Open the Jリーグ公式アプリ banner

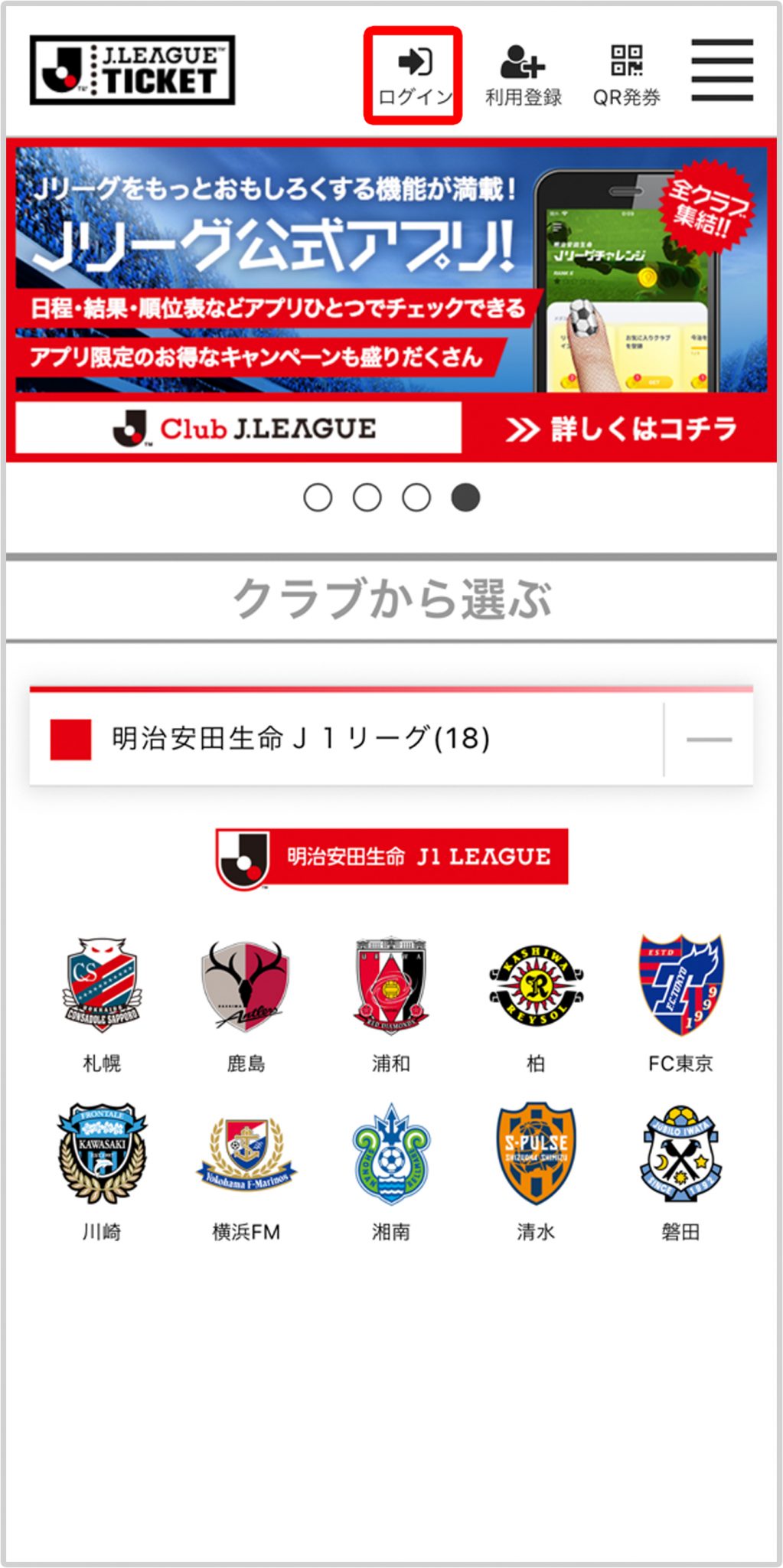391,302
